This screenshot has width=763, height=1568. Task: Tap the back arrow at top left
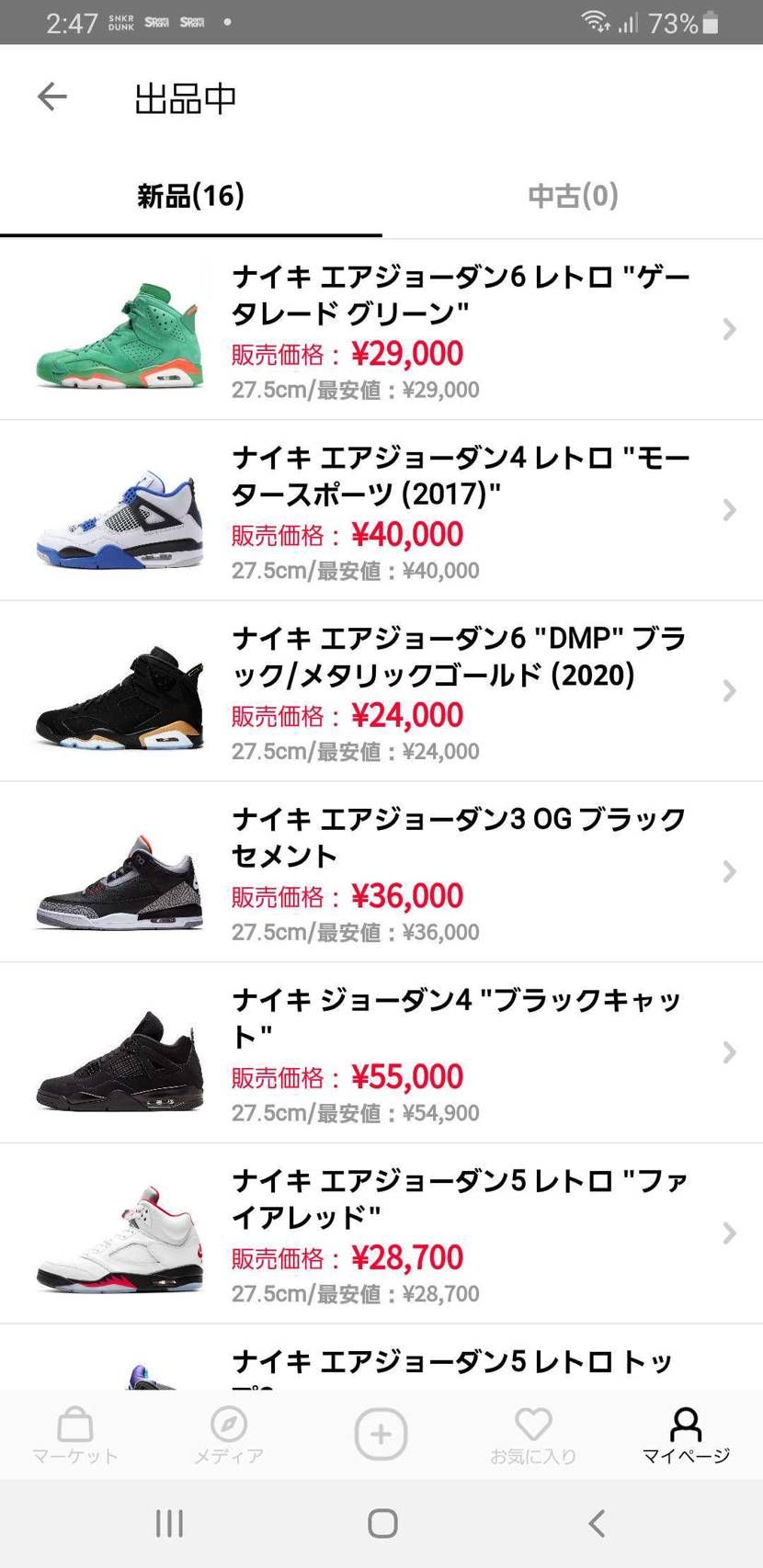[x=52, y=97]
